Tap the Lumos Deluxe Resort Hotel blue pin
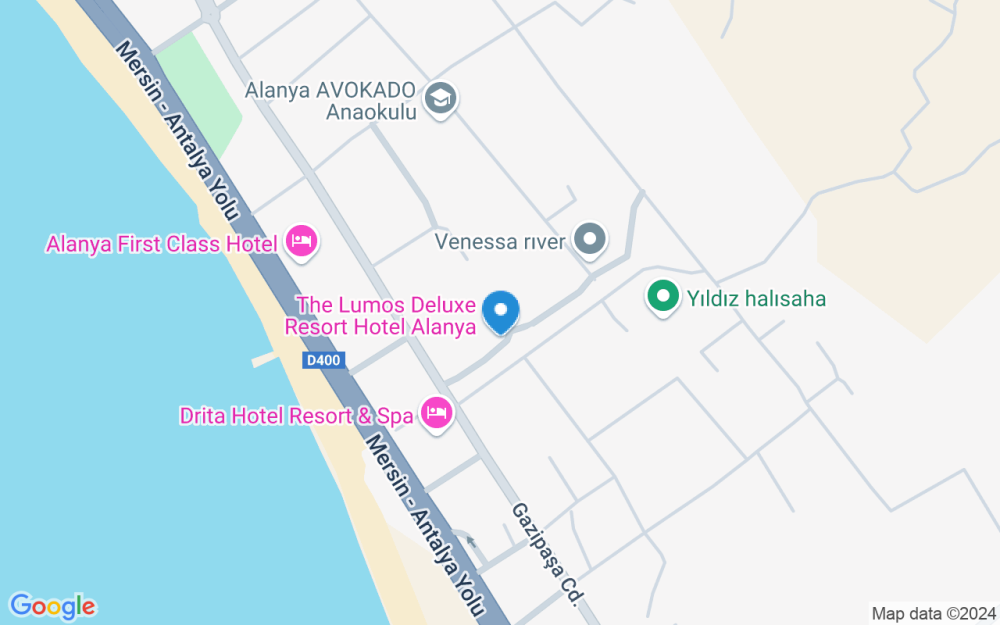 point(501,310)
